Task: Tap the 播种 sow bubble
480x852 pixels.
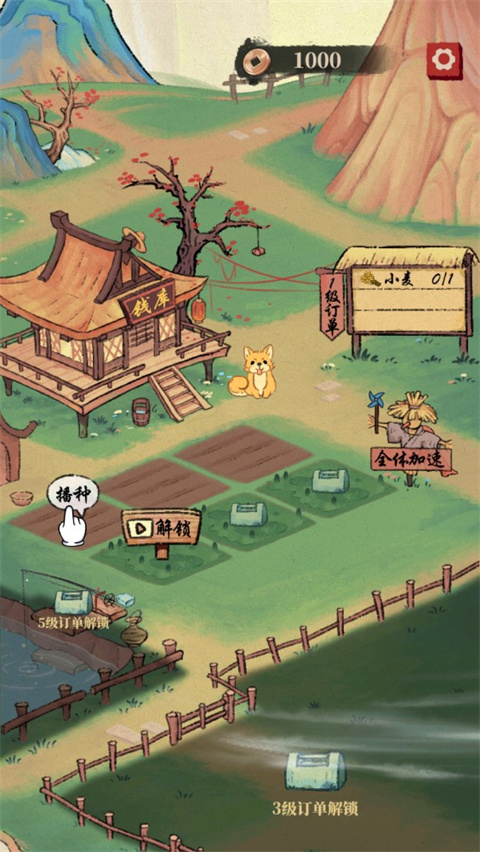Action: coord(73,494)
